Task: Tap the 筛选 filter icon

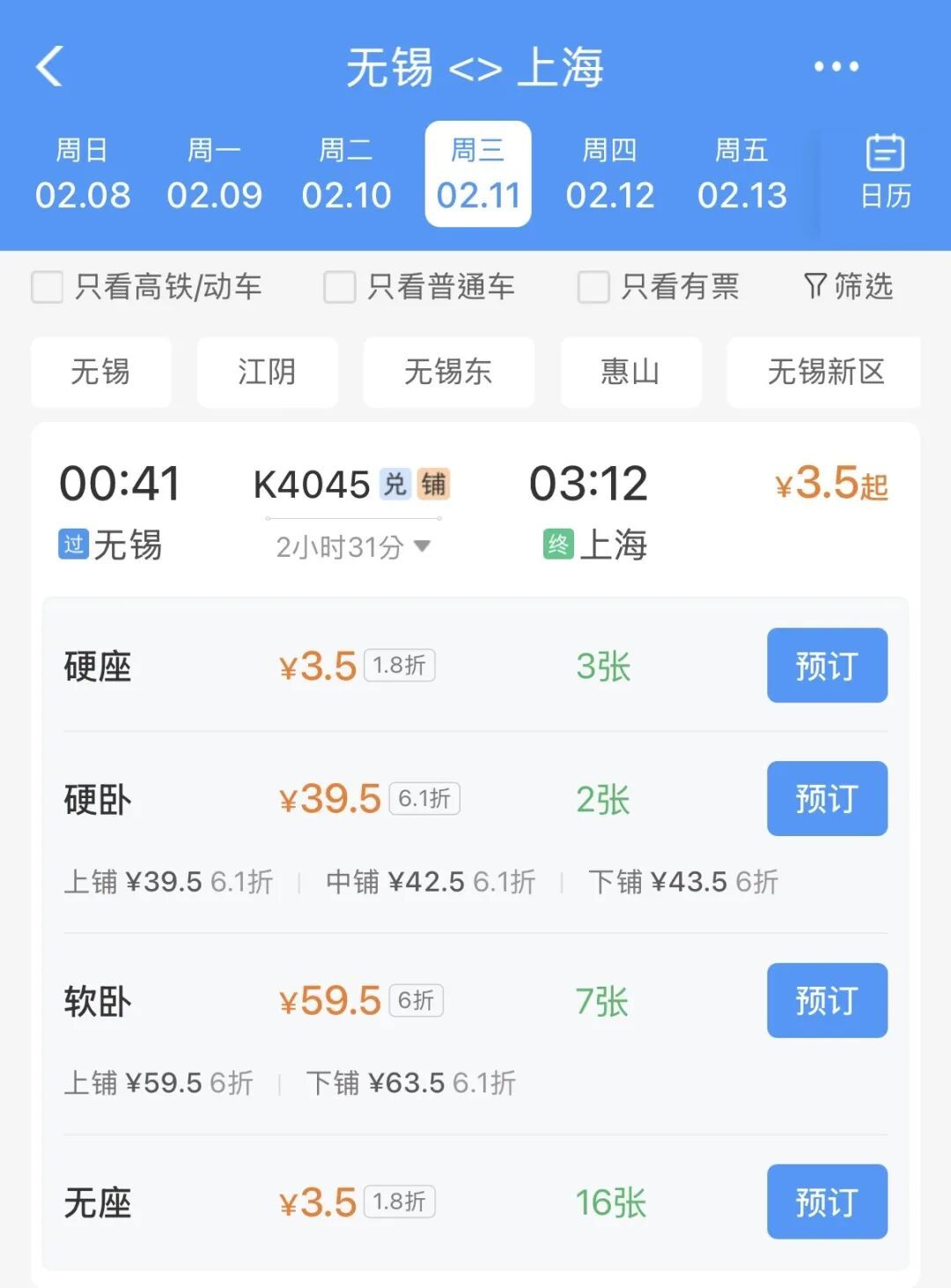Action: [847, 286]
